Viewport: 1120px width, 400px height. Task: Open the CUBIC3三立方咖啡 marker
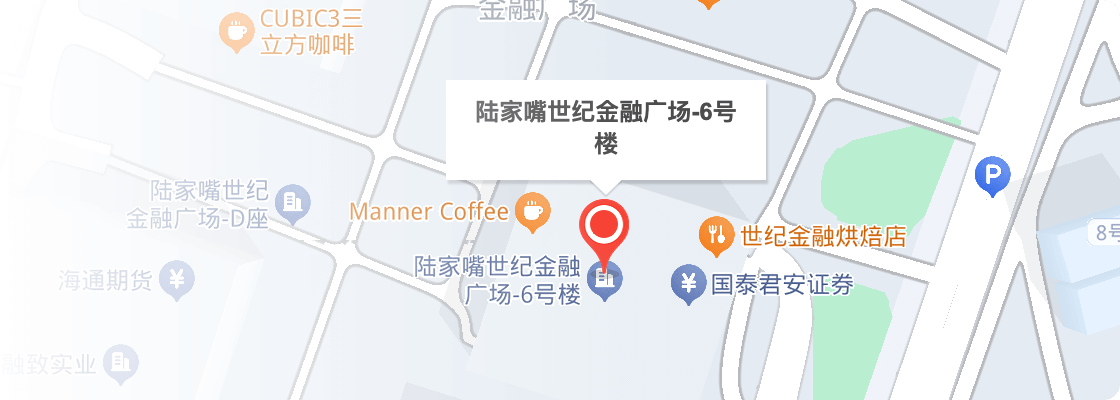(235, 32)
